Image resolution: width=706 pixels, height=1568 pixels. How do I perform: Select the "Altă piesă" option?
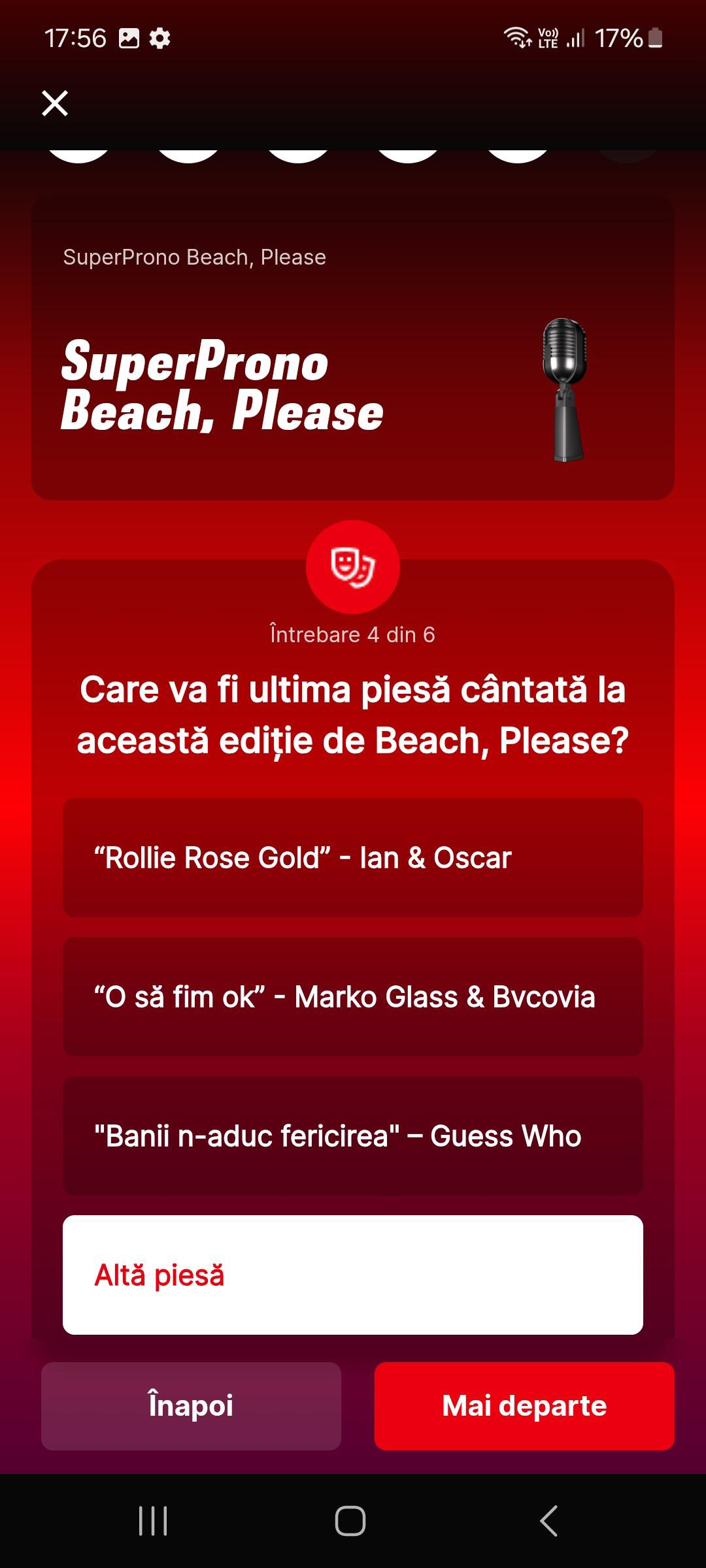(353, 1275)
